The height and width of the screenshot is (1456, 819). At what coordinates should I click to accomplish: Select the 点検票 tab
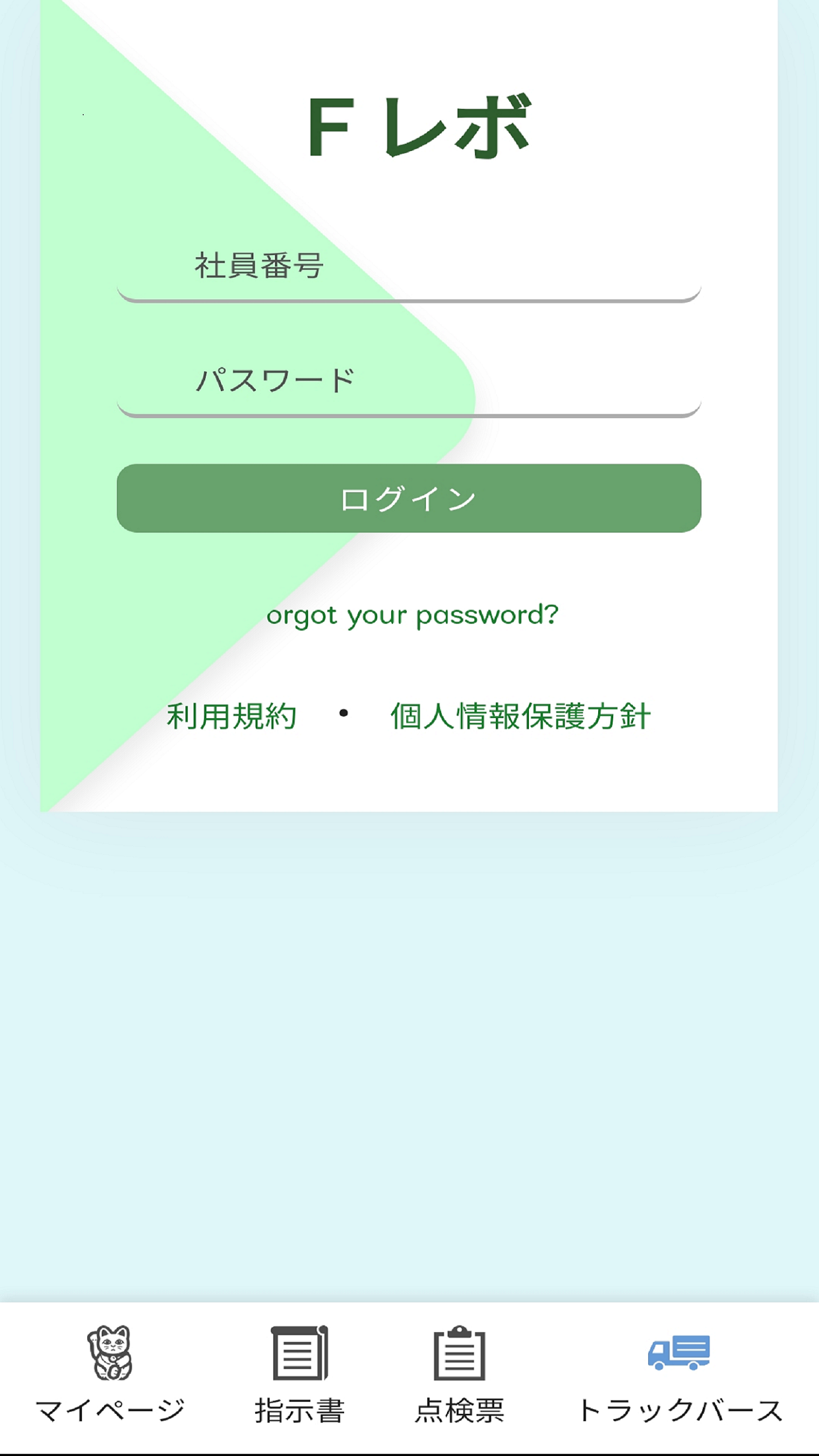tap(460, 1375)
